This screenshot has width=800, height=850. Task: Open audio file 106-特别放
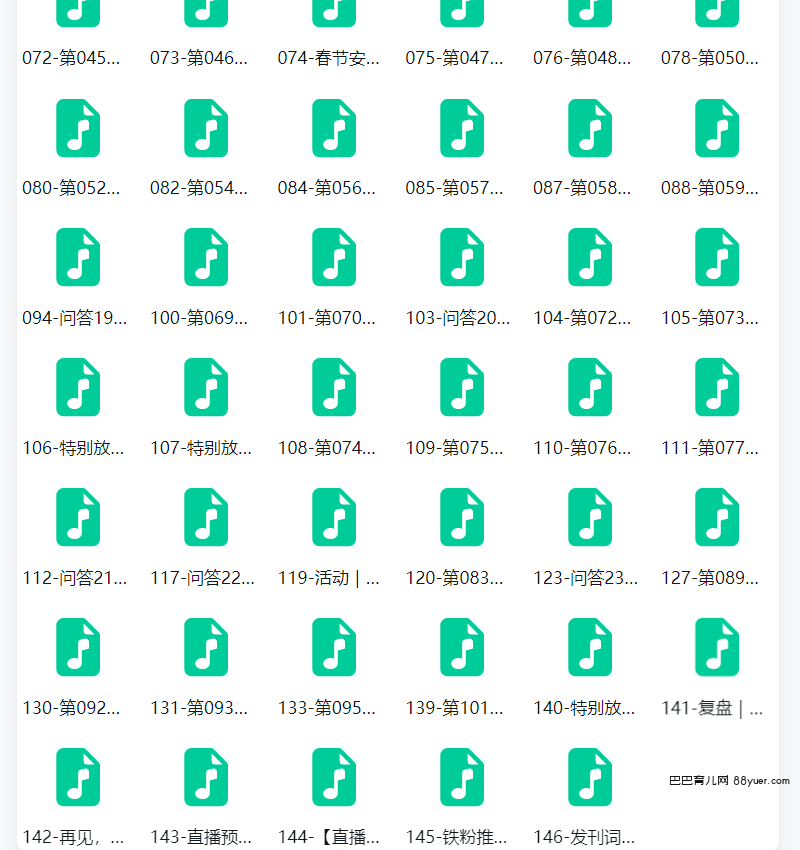(x=78, y=388)
